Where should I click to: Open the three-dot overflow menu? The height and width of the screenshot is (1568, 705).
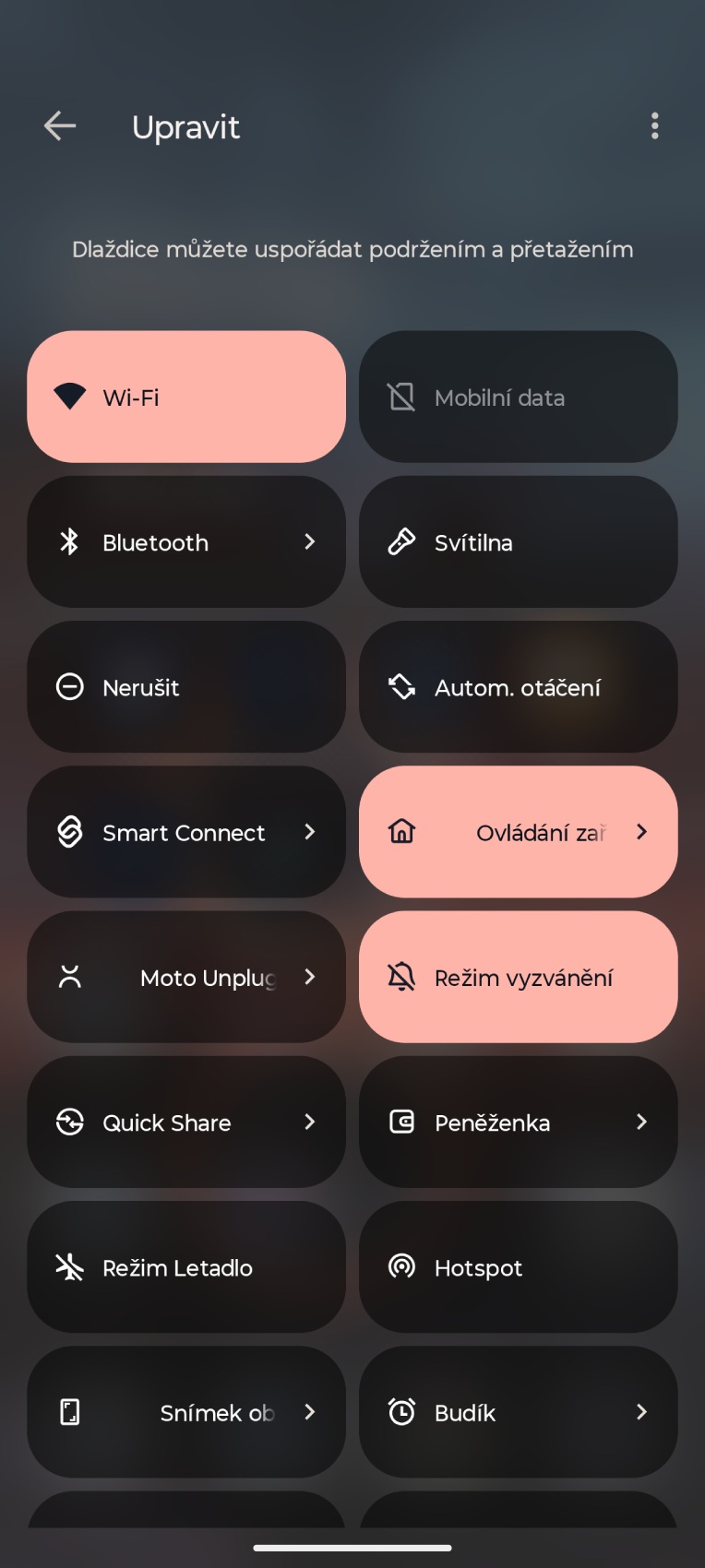655,126
